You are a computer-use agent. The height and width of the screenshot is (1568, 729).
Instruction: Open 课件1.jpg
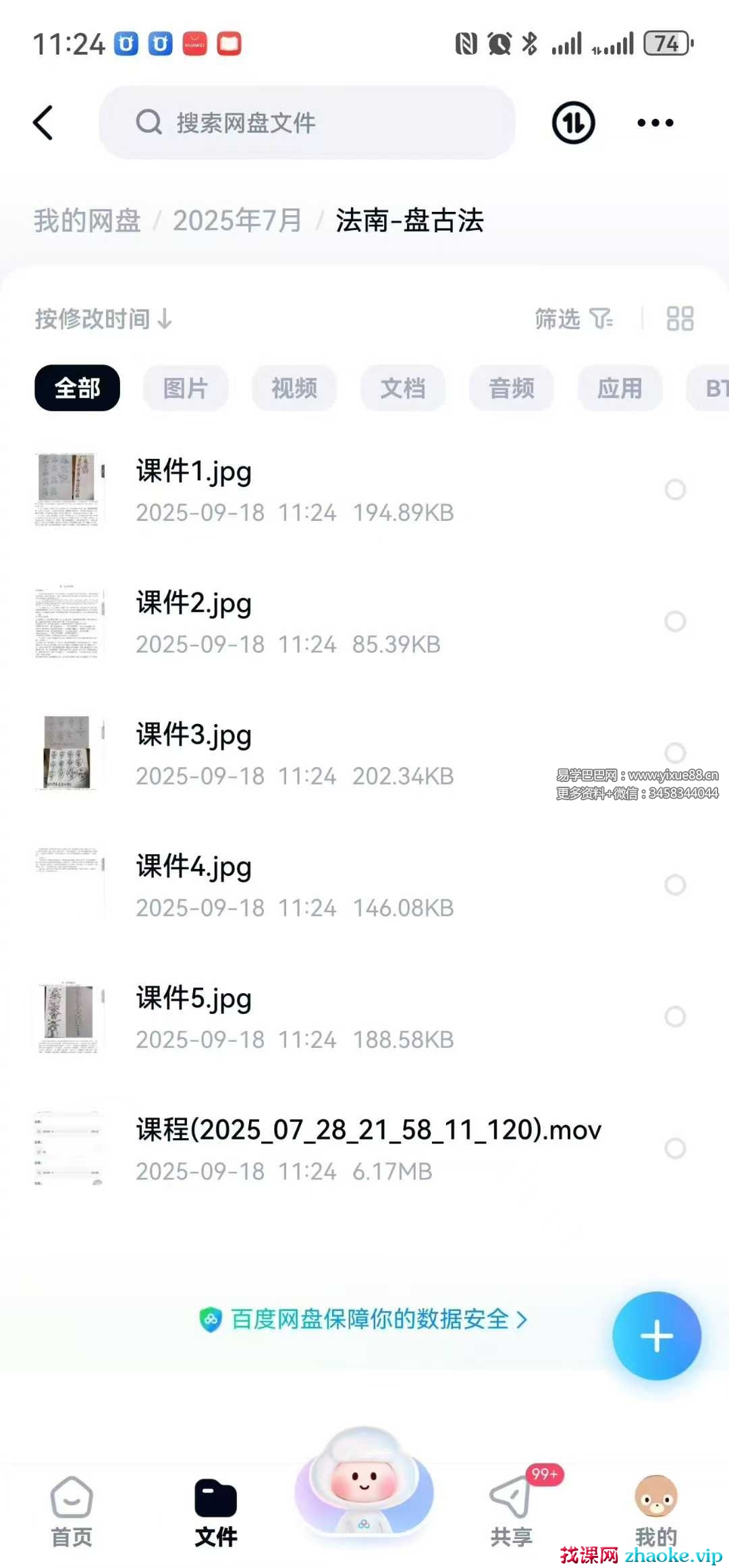[x=194, y=472]
